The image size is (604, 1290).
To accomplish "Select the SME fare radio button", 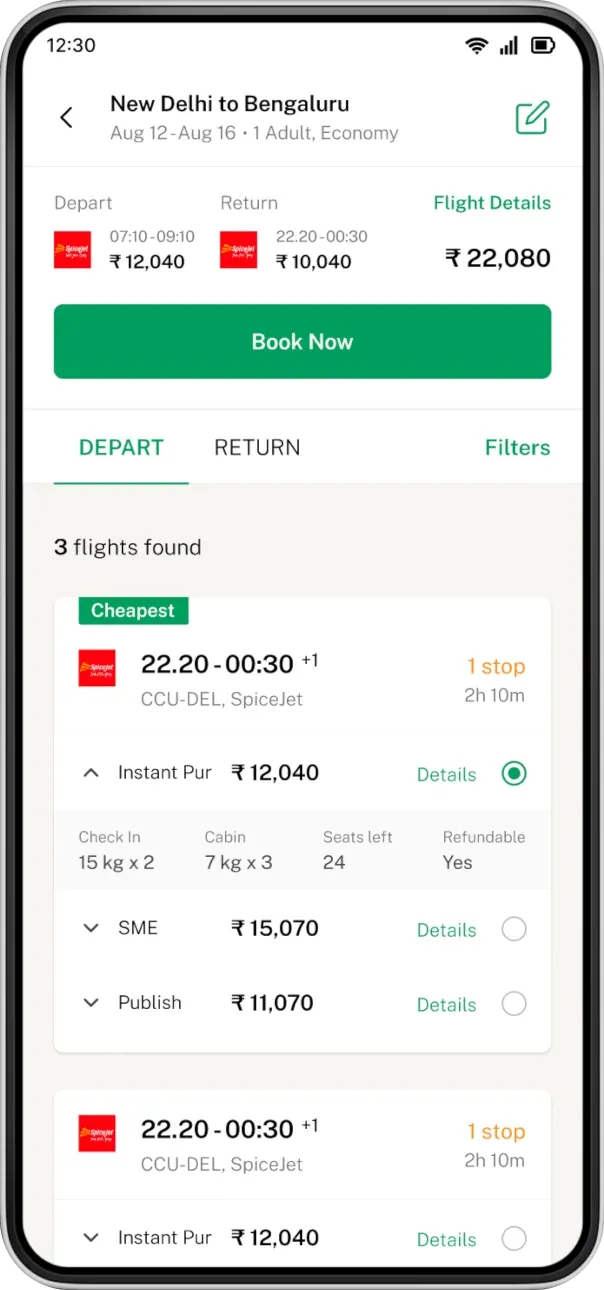I will [x=514, y=929].
